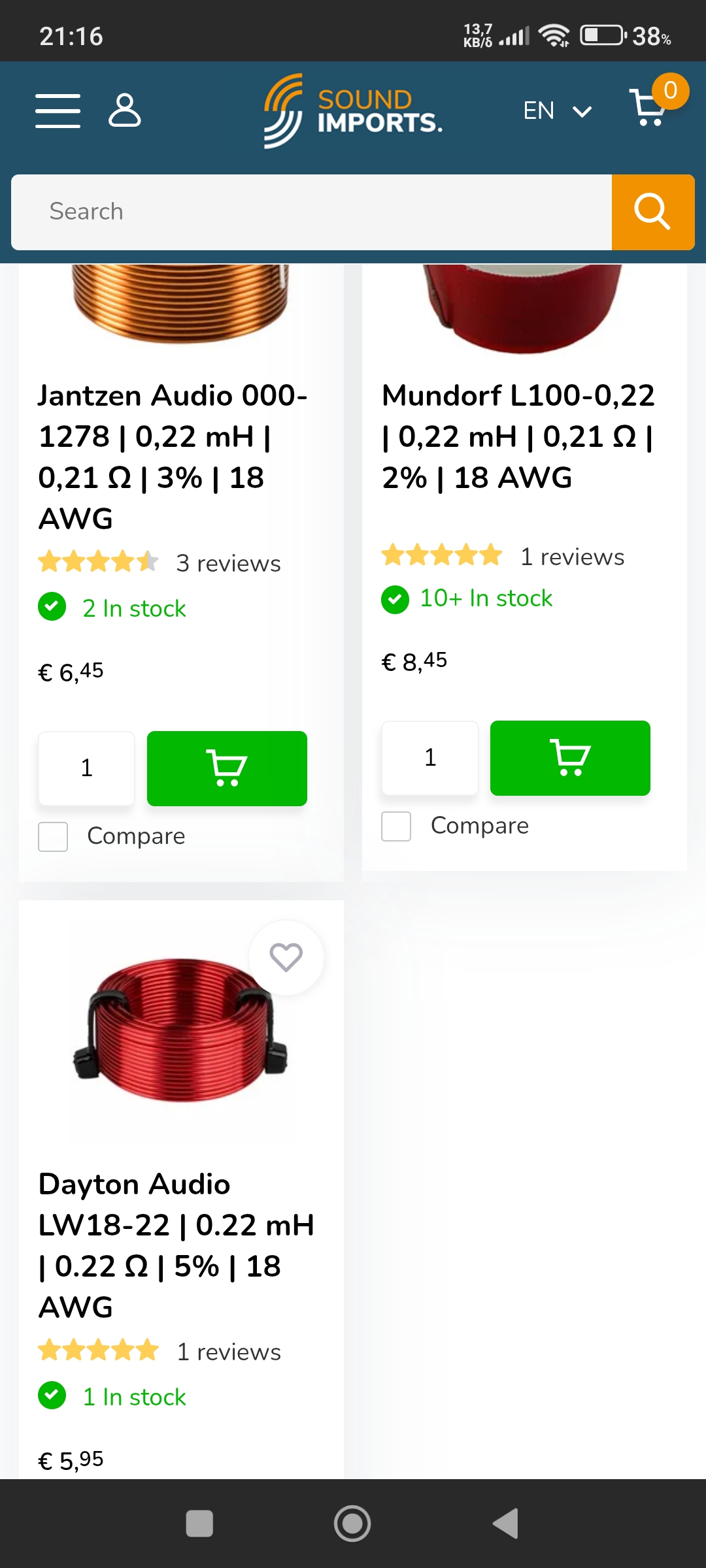Submit search with orange magnifier button
Image resolution: width=706 pixels, height=1568 pixels.
point(652,212)
